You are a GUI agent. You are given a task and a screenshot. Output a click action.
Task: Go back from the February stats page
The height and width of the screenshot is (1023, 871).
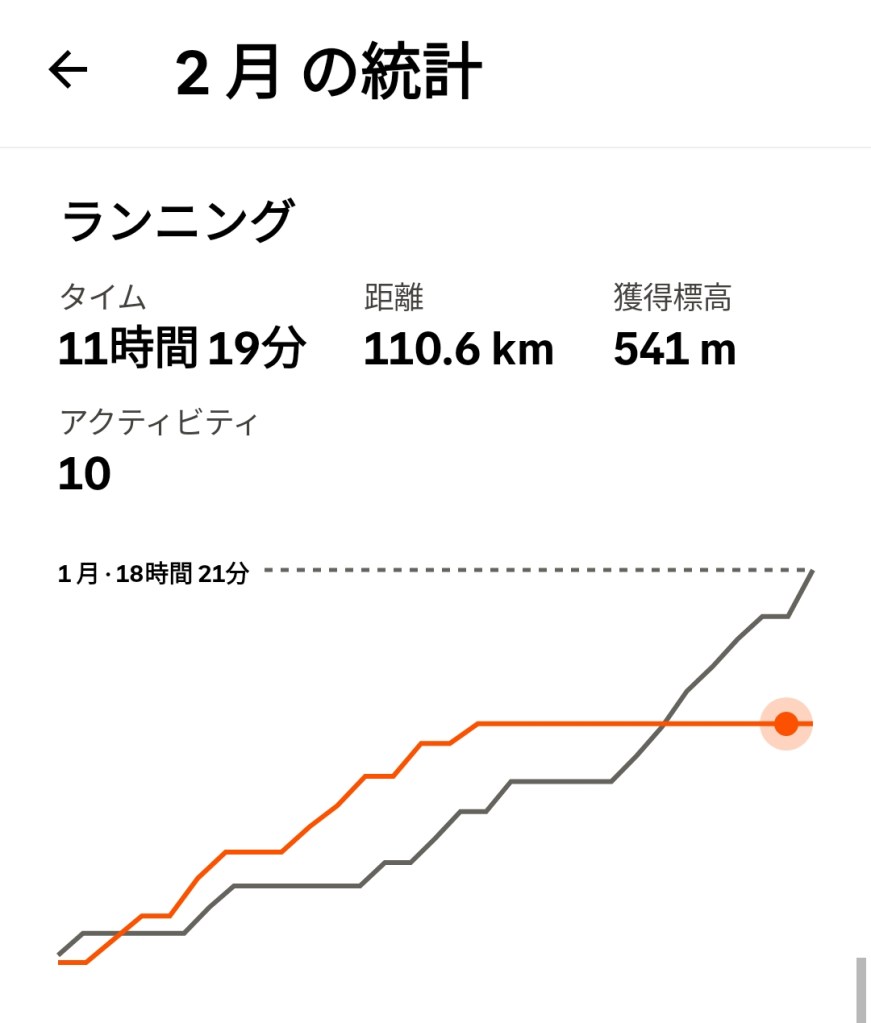coord(68,71)
